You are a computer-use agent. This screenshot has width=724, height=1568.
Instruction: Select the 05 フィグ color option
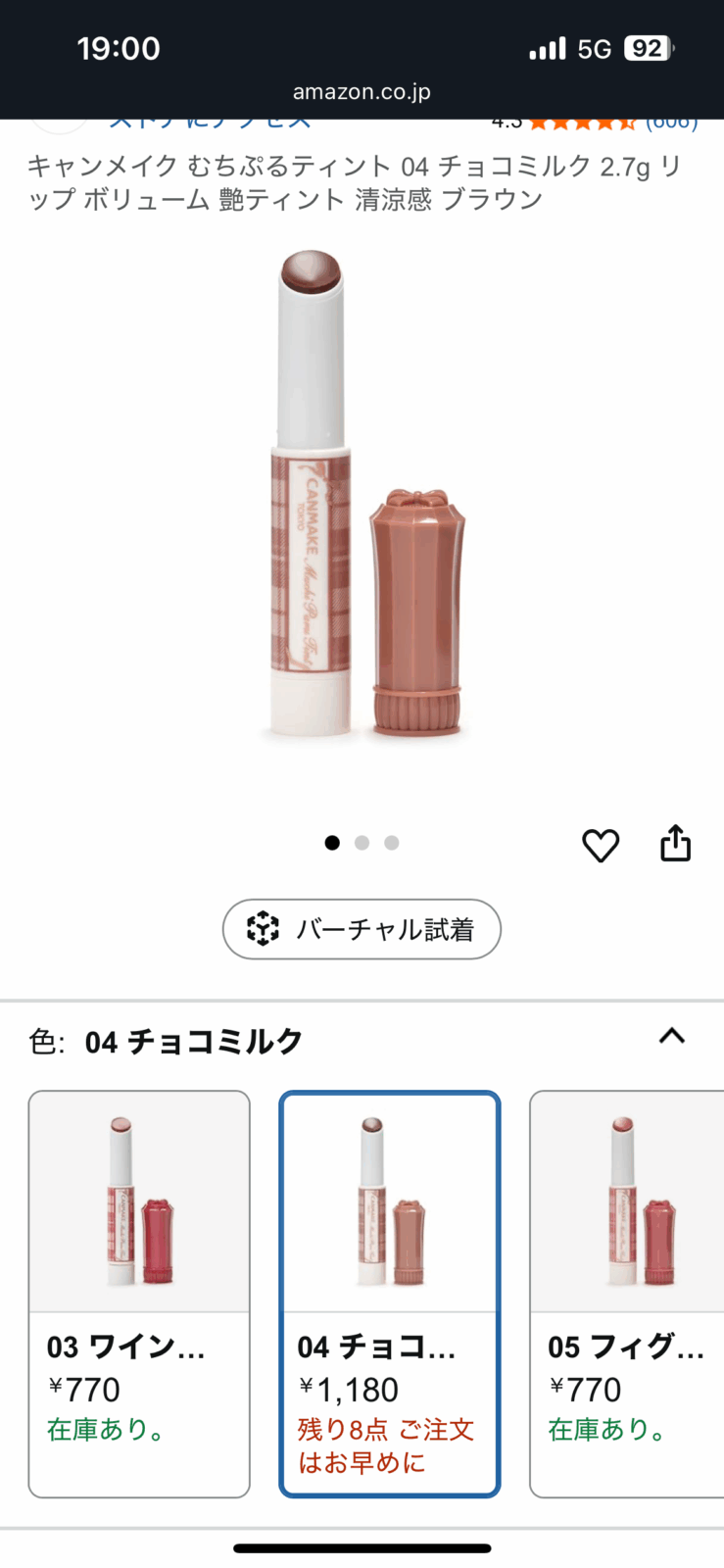click(627, 1293)
